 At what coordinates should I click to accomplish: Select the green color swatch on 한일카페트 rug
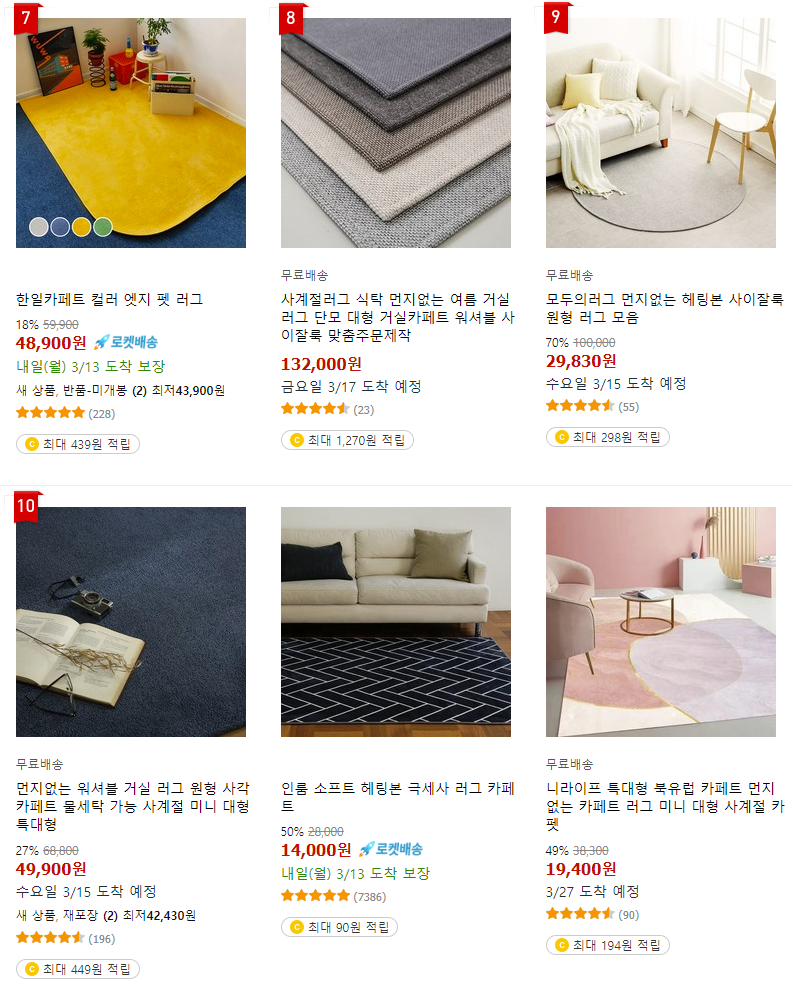[x=103, y=227]
